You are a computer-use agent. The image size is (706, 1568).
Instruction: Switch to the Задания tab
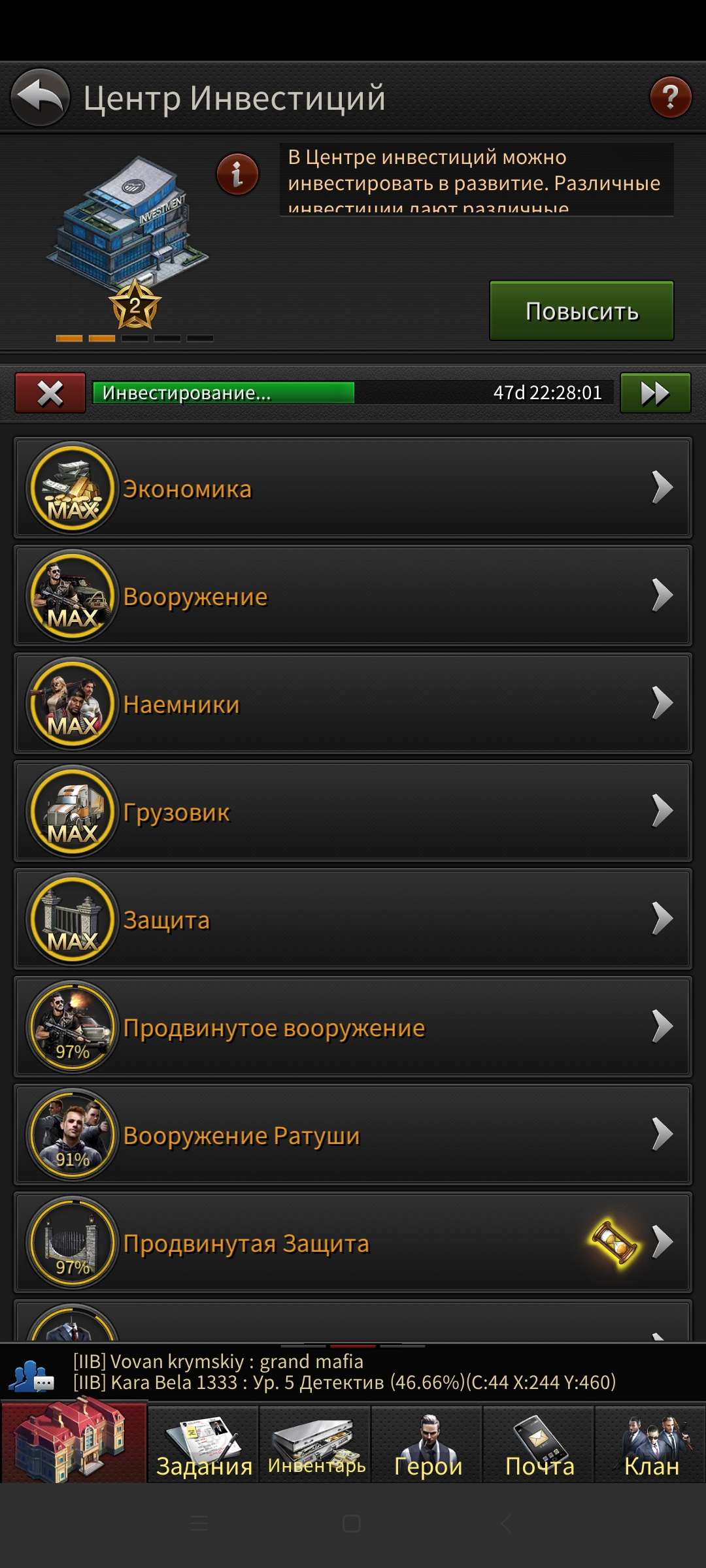tap(204, 1444)
